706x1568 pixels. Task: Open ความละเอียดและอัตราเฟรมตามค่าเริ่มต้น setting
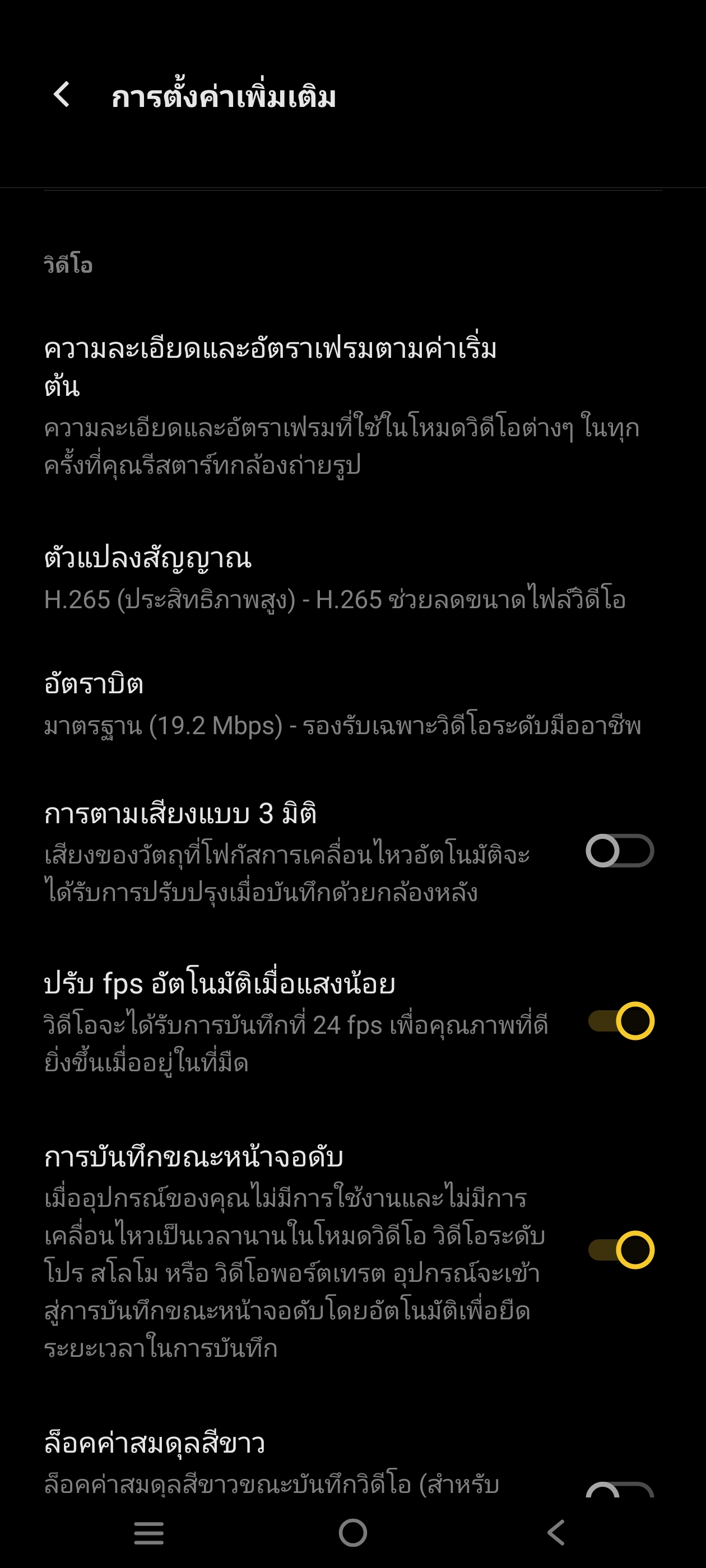pyautogui.click(x=341, y=404)
